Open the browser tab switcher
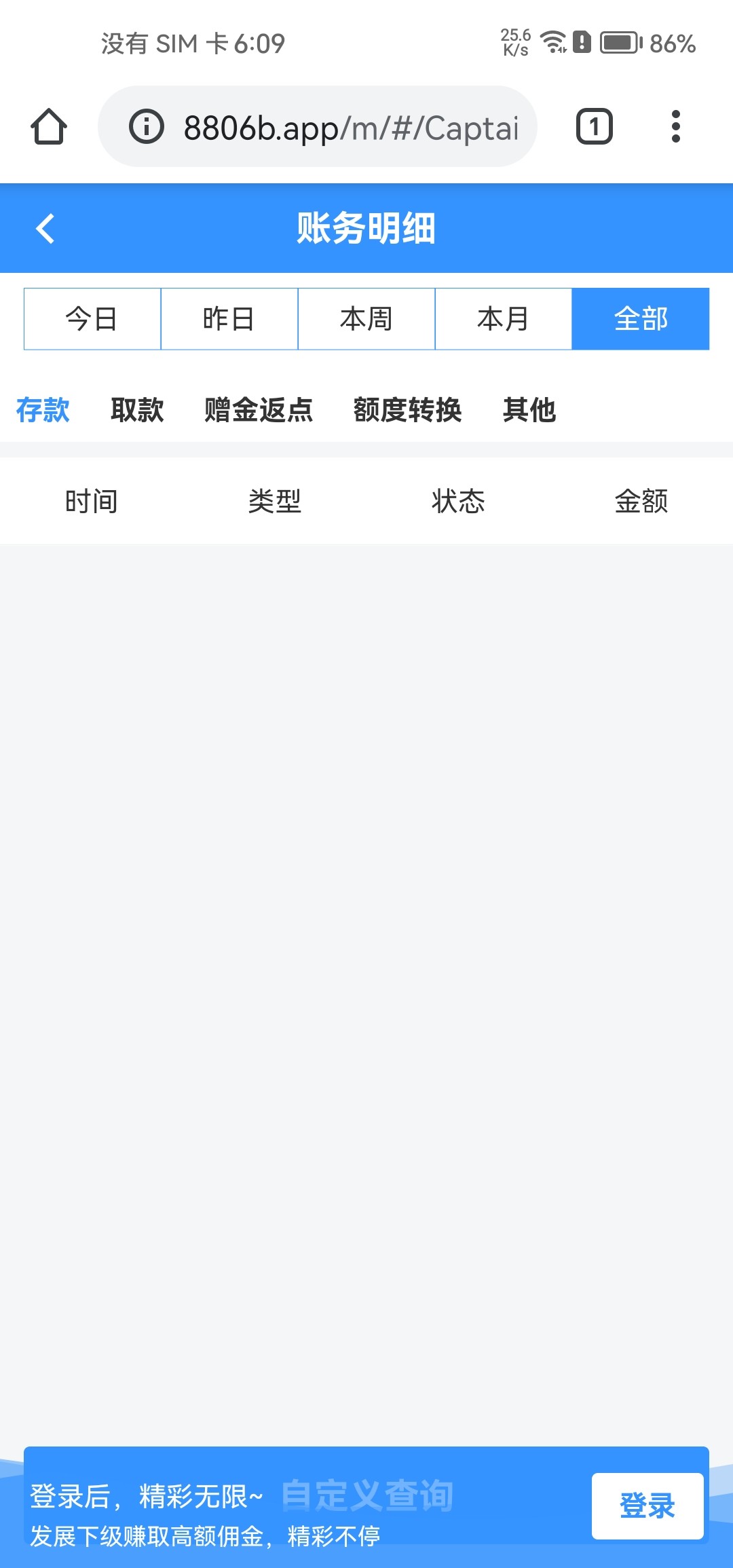The width and height of the screenshot is (733, 1568). [x=595, y=127]
